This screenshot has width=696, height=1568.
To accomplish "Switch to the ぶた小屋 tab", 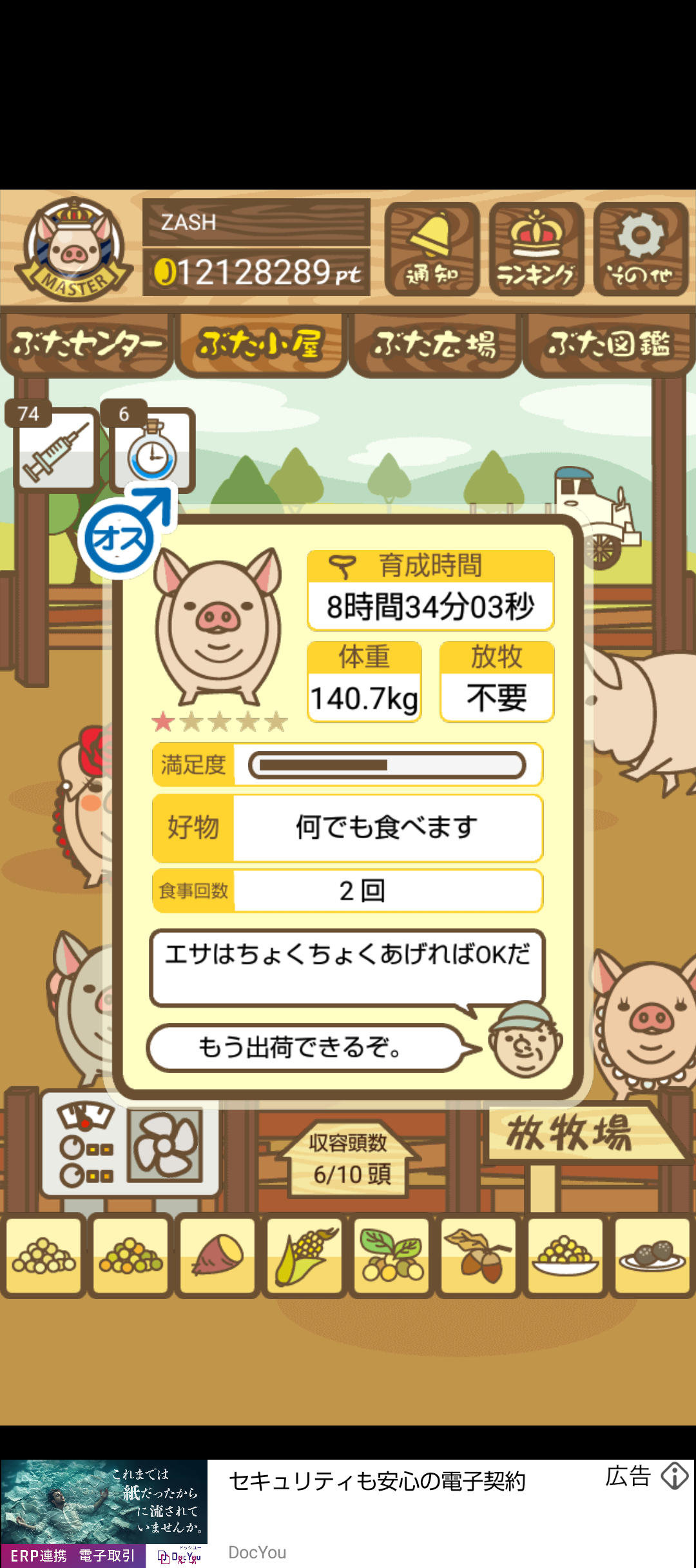I will click(260, 344).
